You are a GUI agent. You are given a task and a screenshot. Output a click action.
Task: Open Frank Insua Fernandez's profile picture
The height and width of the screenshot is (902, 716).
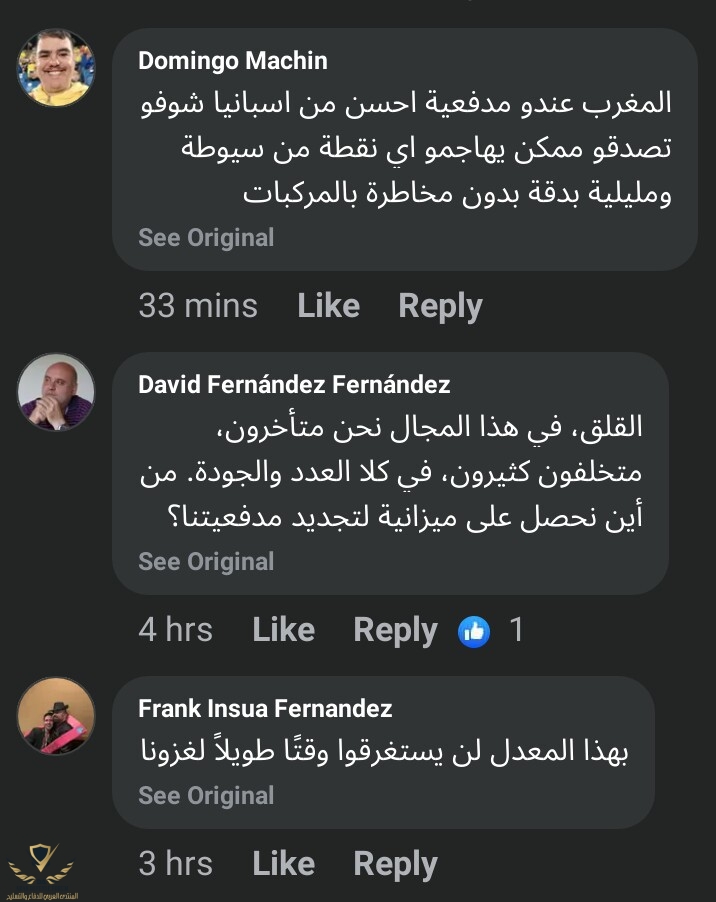click(56, 716)
